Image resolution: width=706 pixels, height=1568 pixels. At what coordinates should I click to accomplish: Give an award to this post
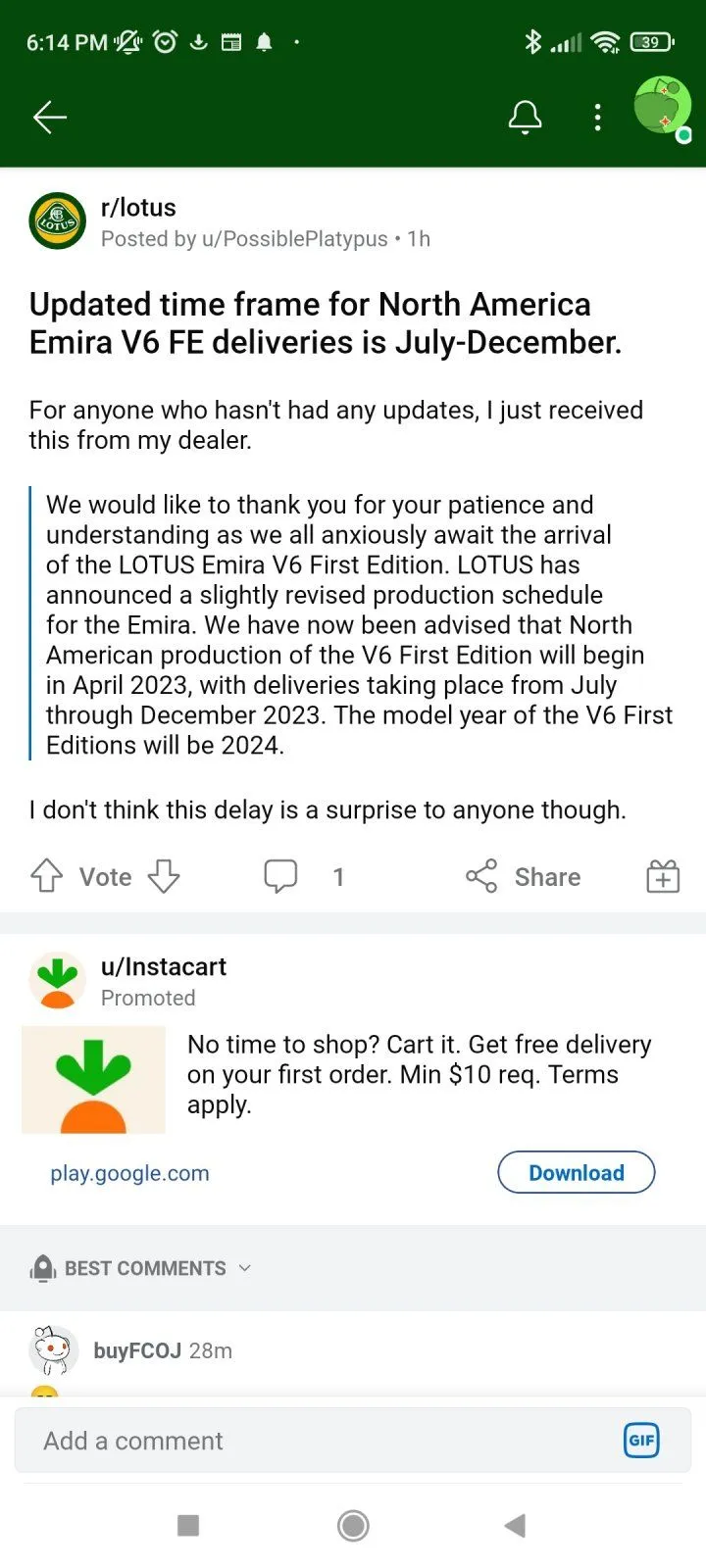tap(663, 876)
